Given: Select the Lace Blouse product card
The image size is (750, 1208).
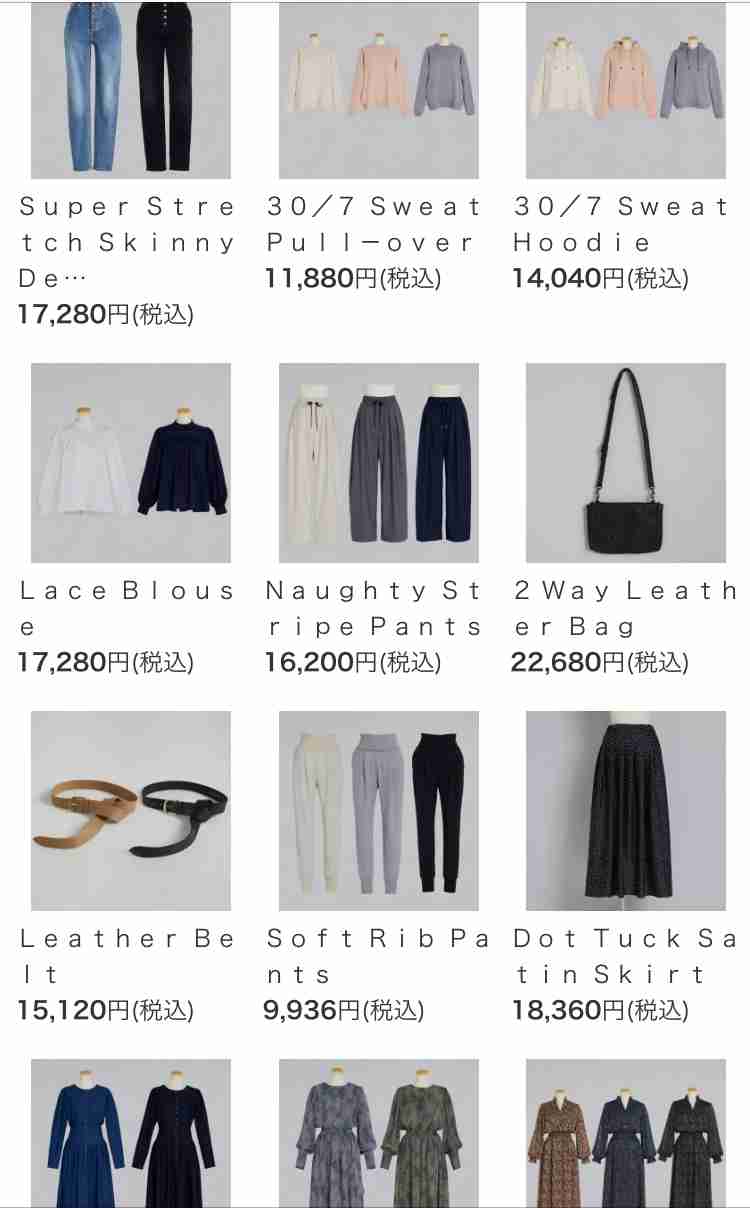Looking at the screenshot, I should tap(130, 462).
